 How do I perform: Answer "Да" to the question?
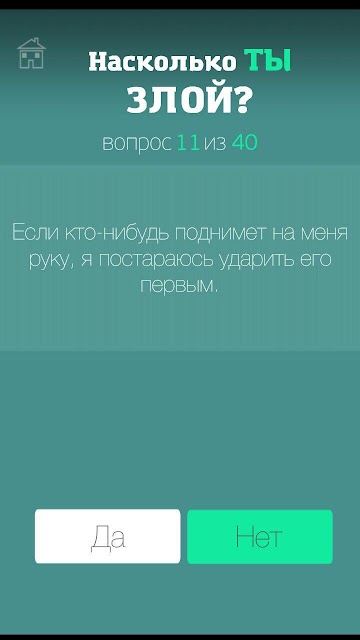[x=107, y=536]
